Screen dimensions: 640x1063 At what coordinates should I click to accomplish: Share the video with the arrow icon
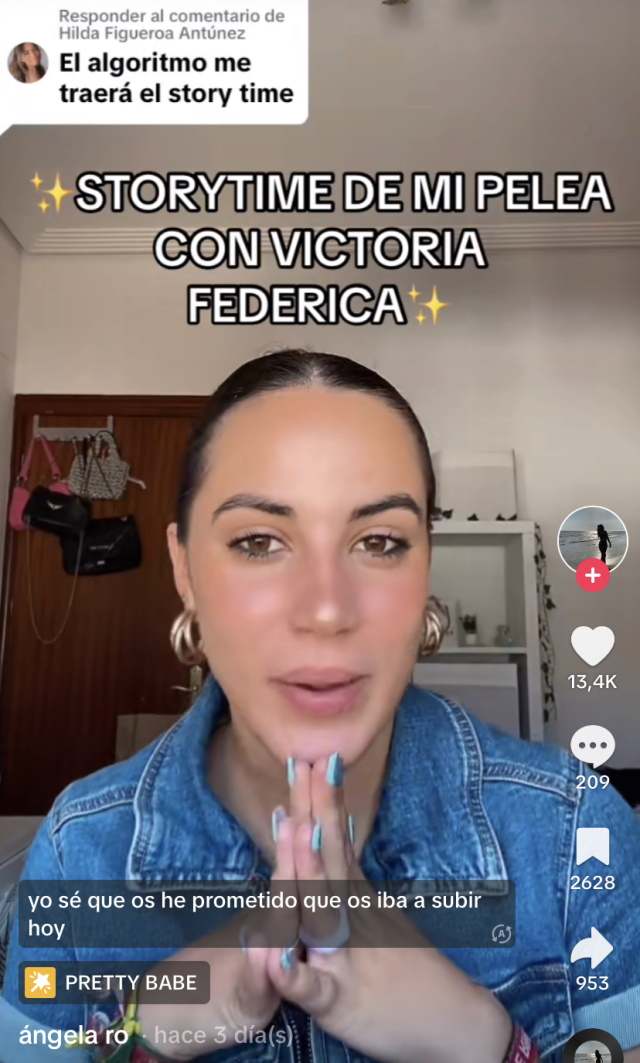[592, 947]
